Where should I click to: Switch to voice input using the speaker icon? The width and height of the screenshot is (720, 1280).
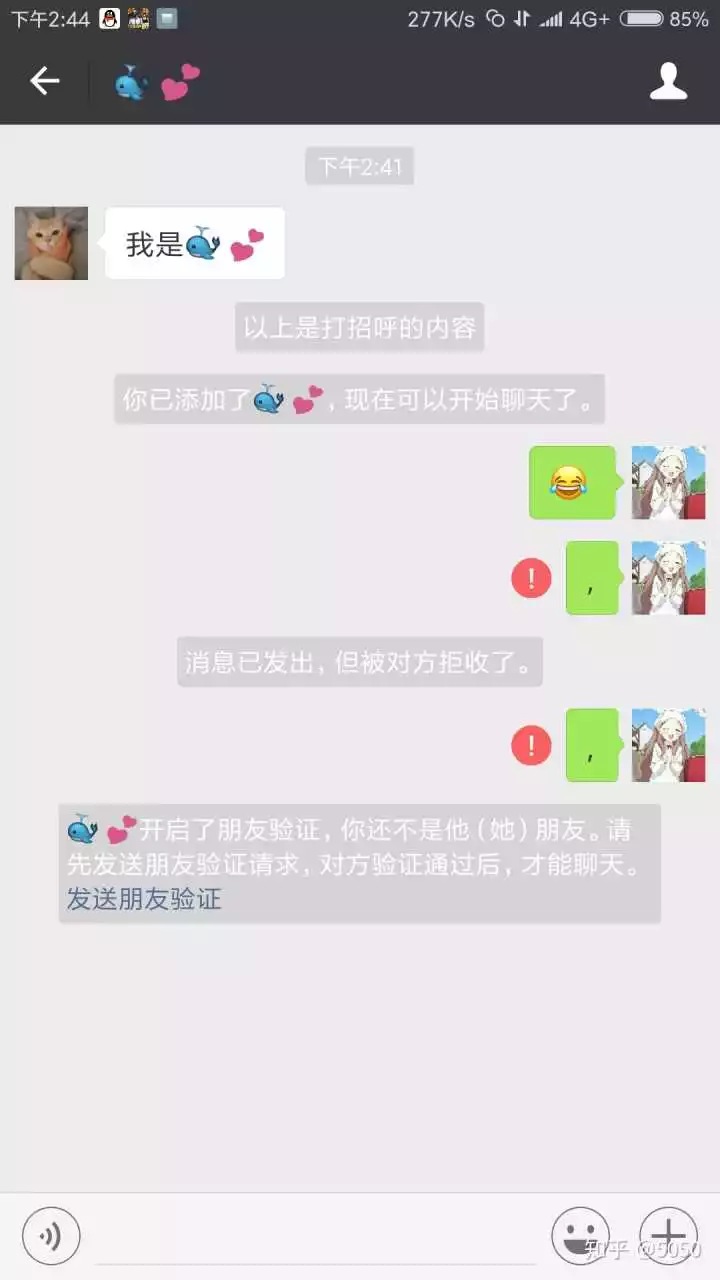(x=50, y=1236)
